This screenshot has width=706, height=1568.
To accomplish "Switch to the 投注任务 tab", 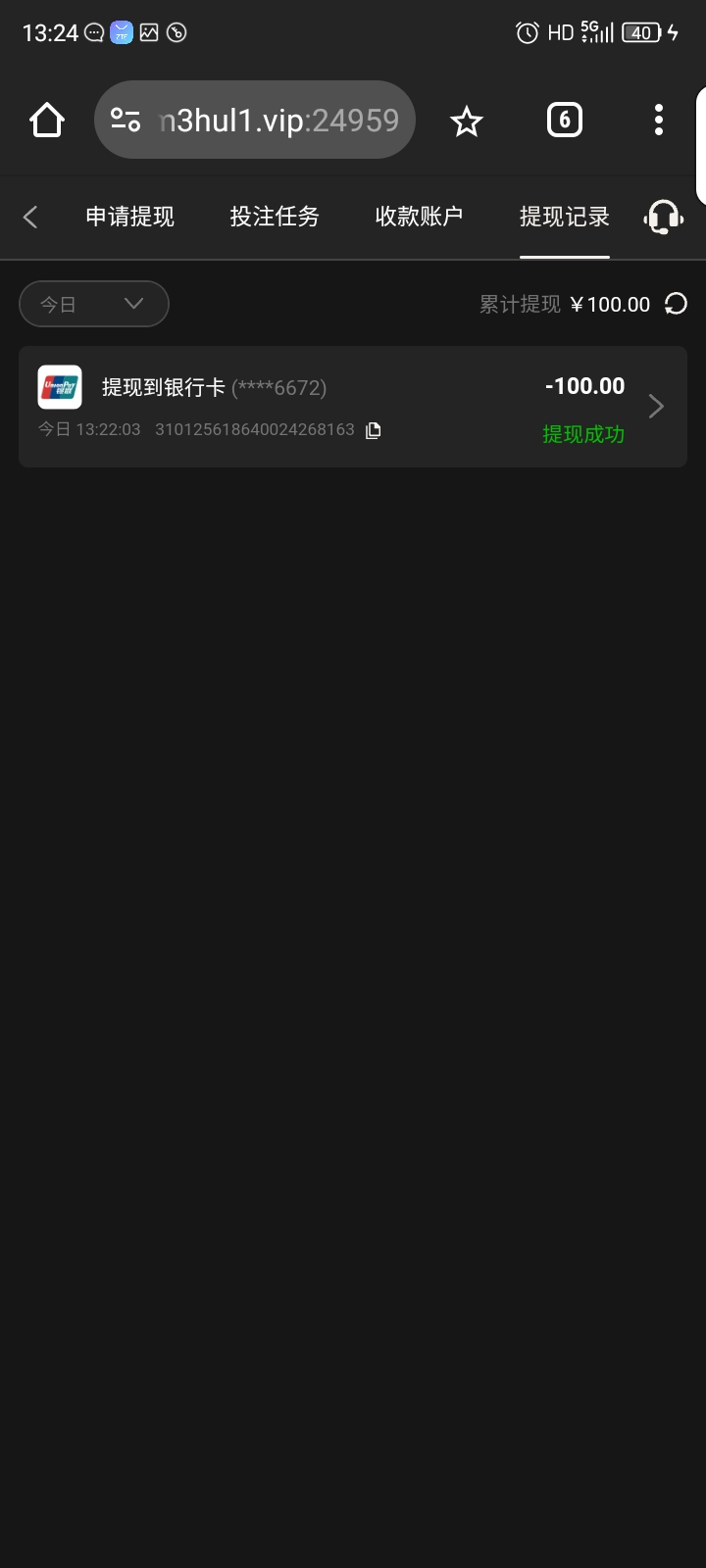I will tap(275, 217).
